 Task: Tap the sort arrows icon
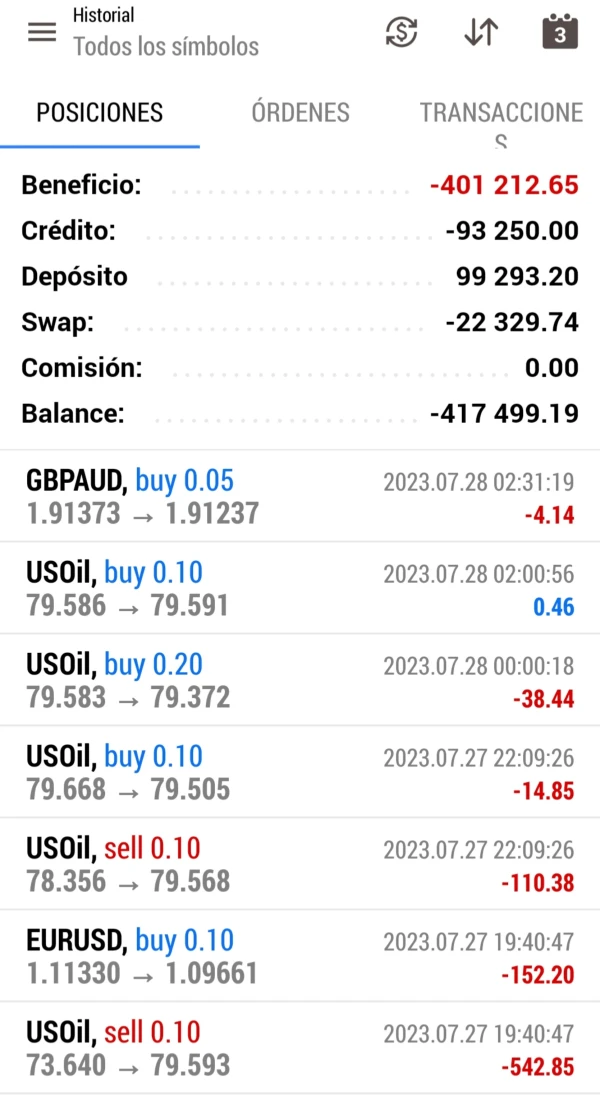(481, 32)
